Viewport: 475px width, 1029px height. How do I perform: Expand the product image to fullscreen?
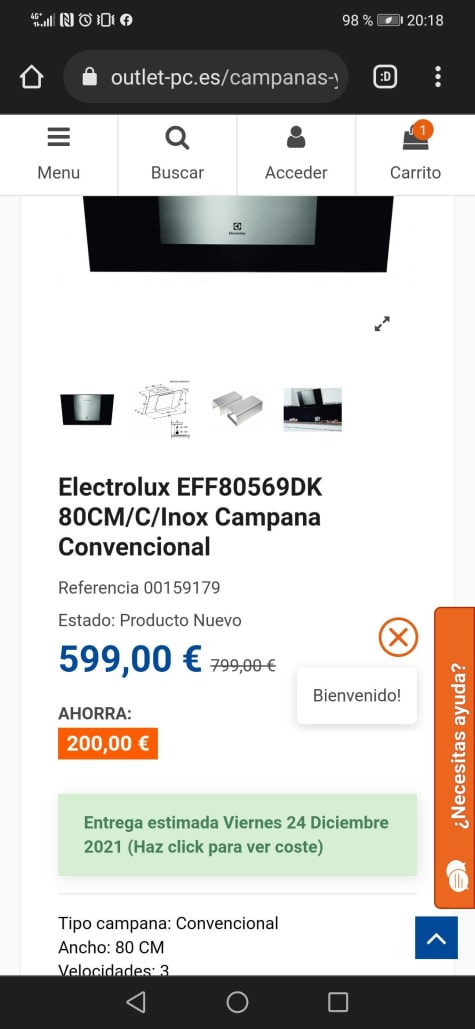pos(382,324)
